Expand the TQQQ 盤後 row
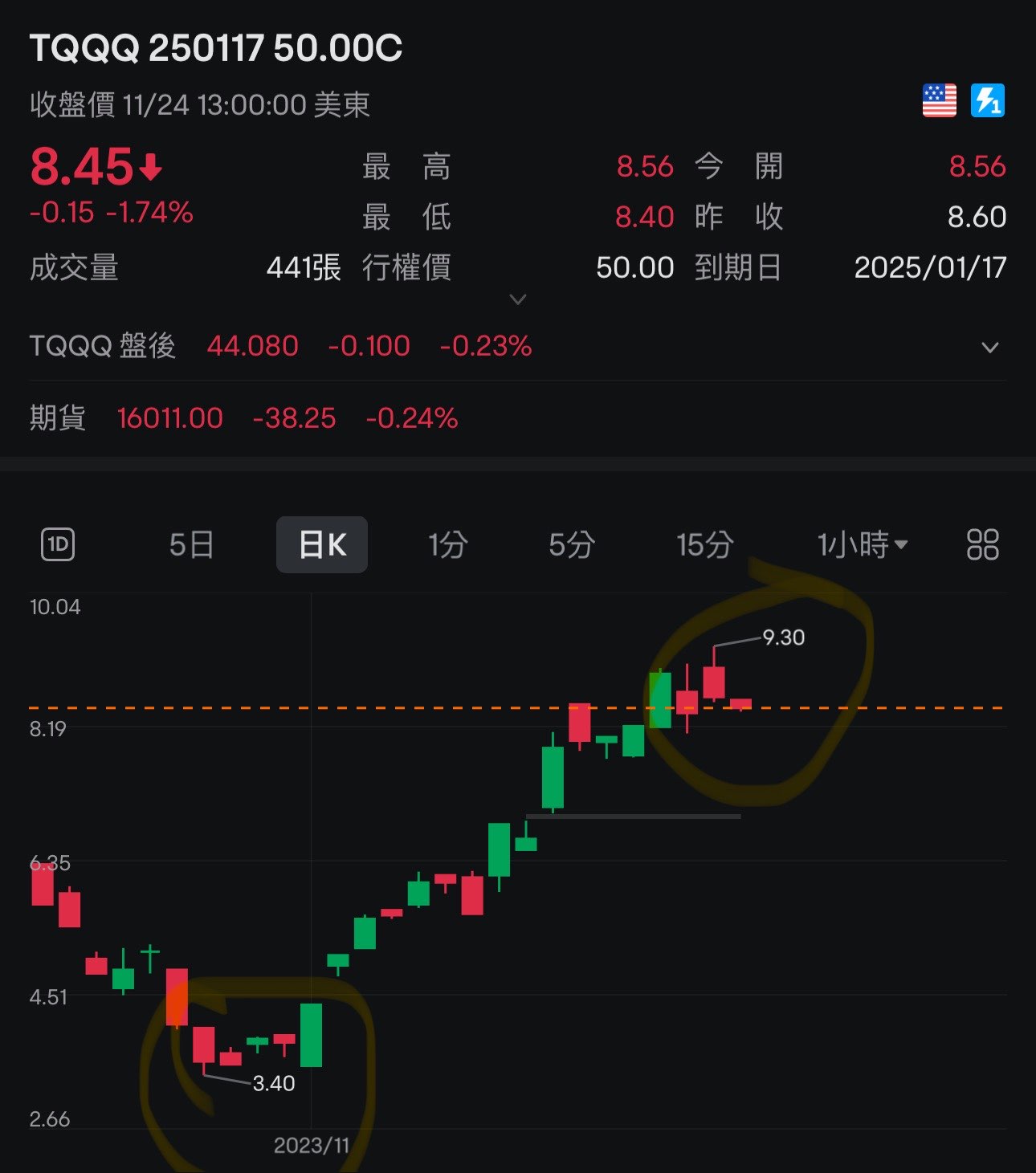The height and width of the screenshot is (1173, 1036). pyautogui.click(x=990, y=348)
